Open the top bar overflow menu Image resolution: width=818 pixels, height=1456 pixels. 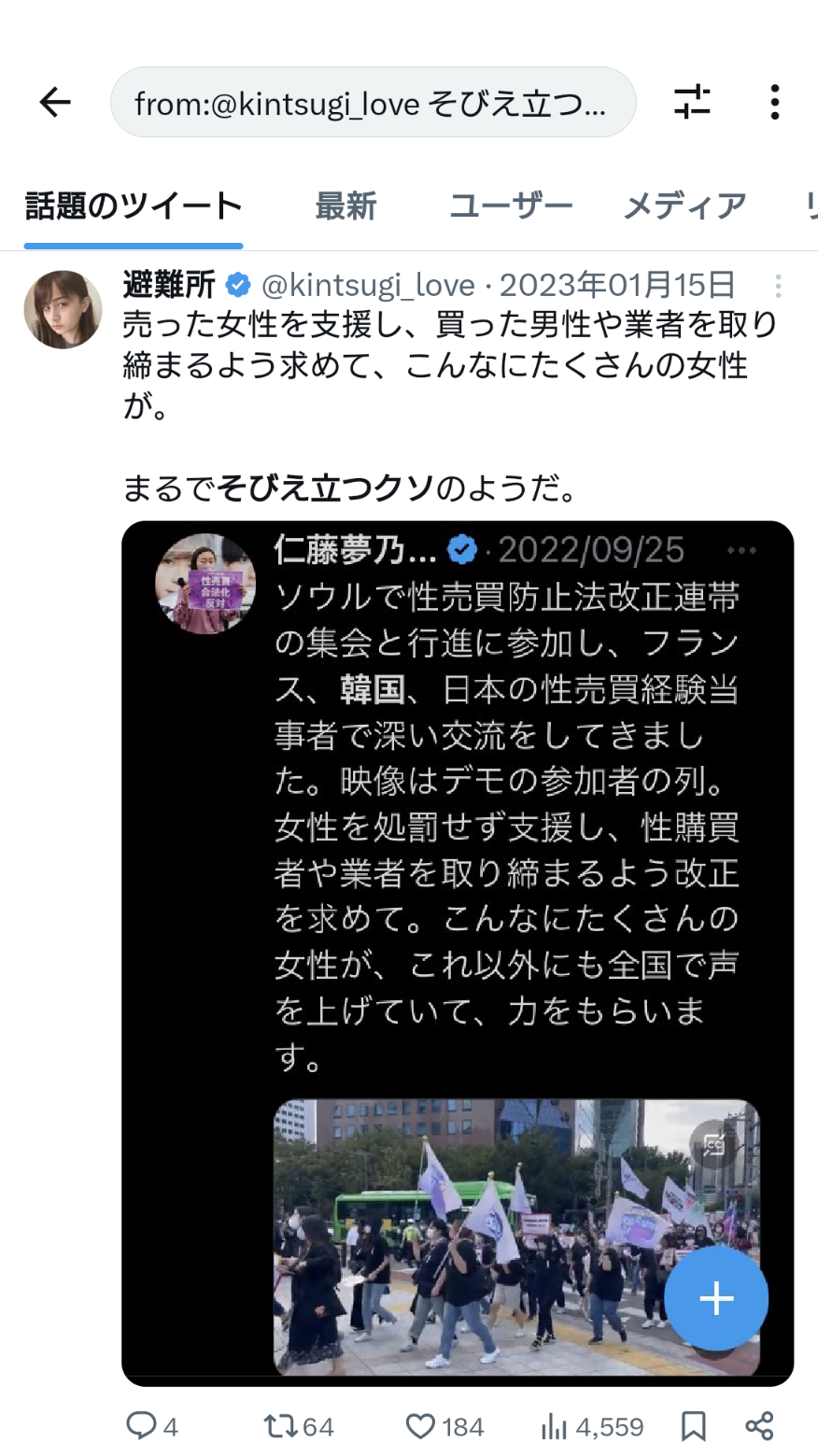[x=774, y=102]
